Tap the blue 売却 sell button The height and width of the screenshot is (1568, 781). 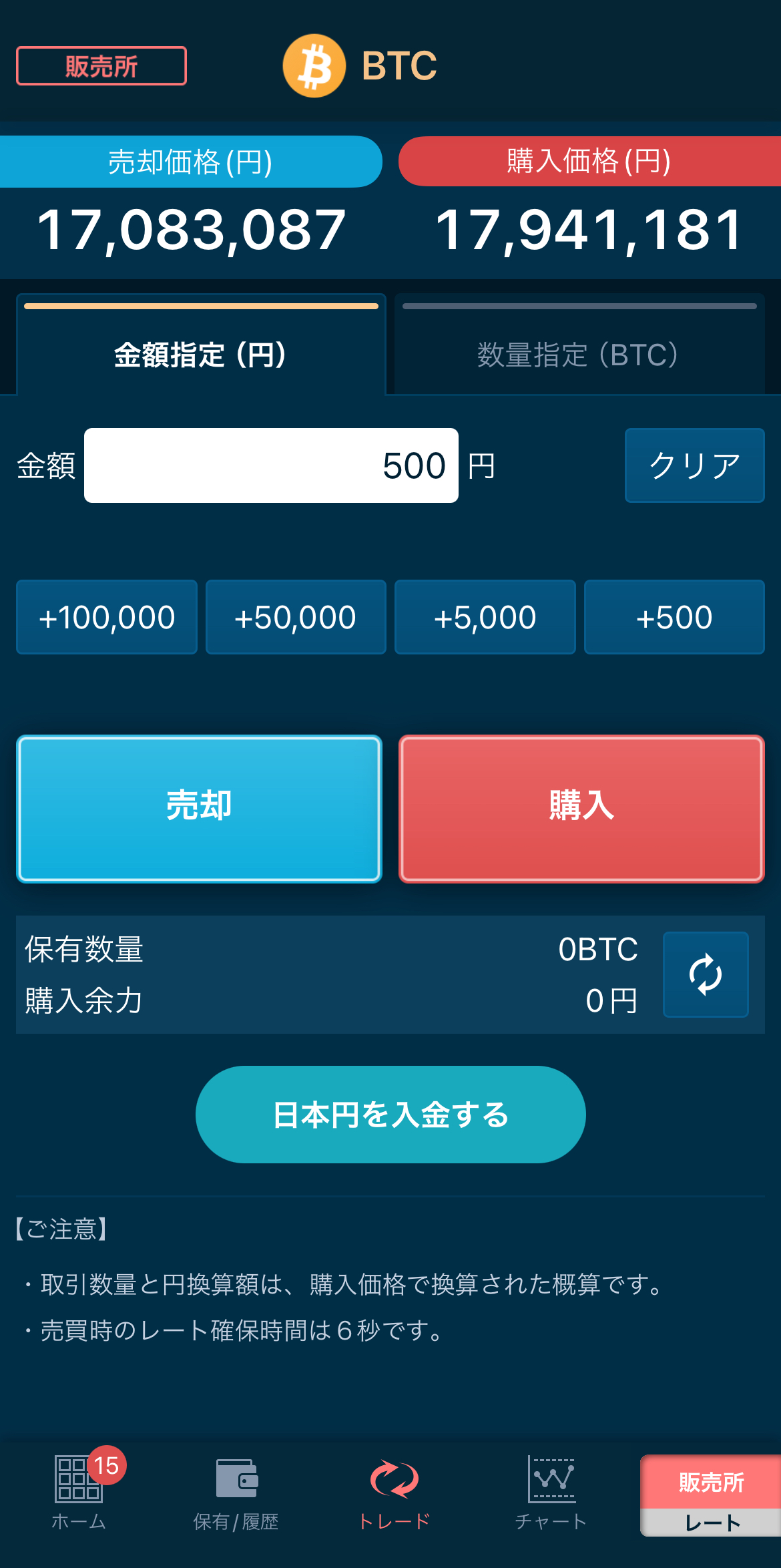pos(199,809)
